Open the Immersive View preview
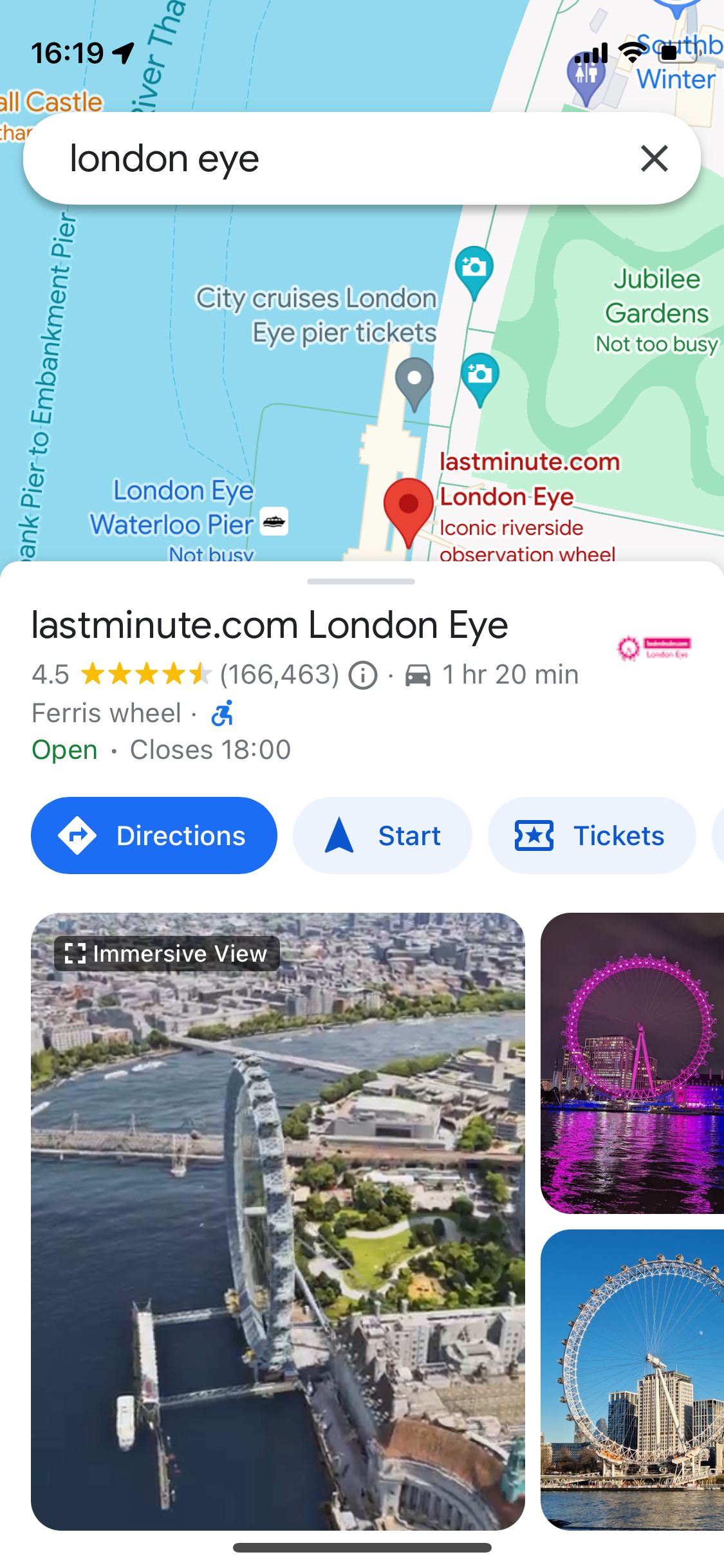Screen dimensions: 724x1568 (x=278, y=1221)
